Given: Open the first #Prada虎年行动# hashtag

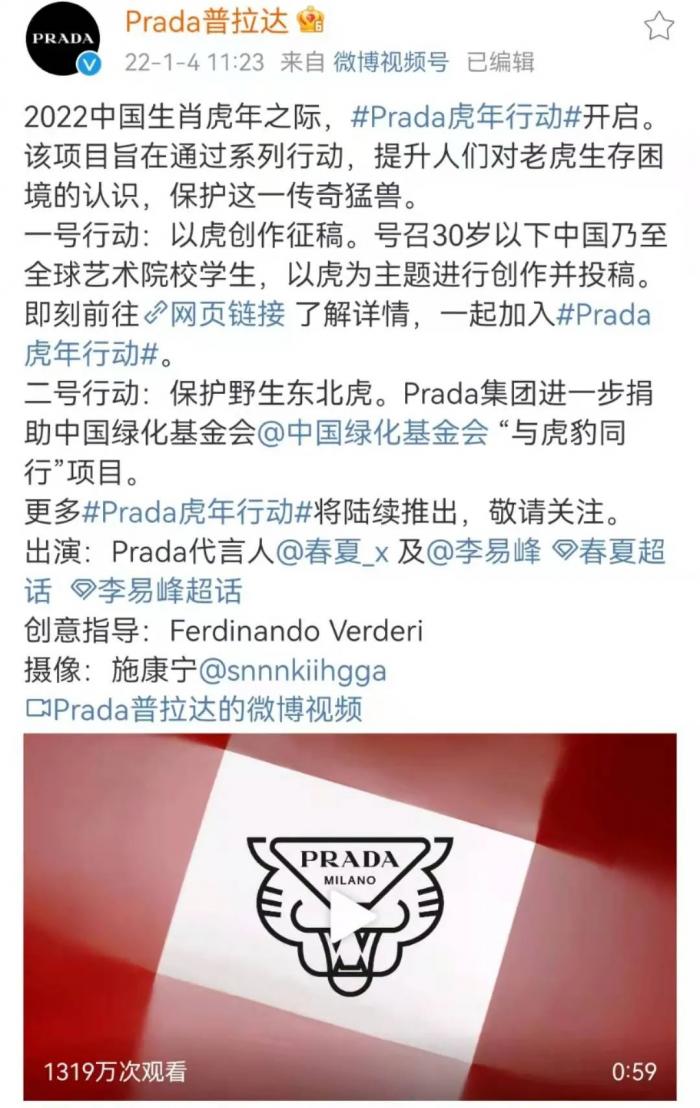Looking at the screenshot, I should (x=467, y=116).
